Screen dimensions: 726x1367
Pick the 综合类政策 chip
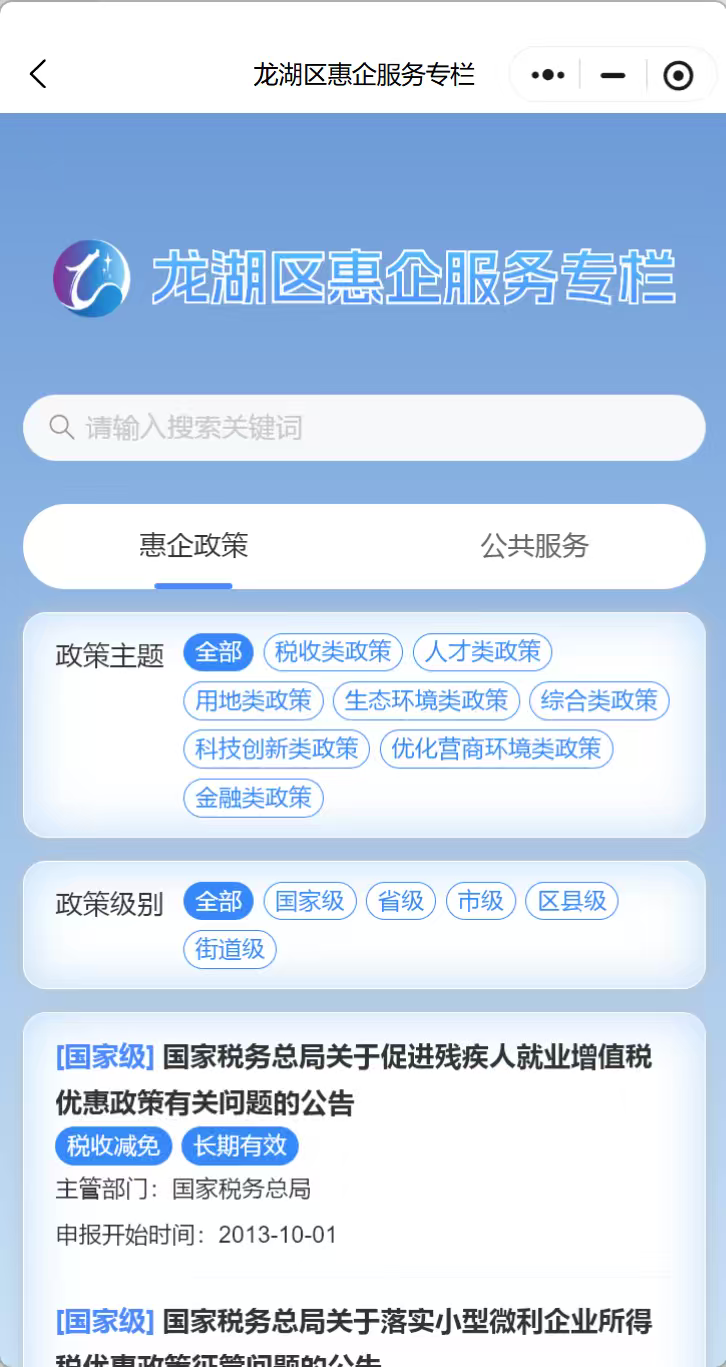click(x=599, y=701)
